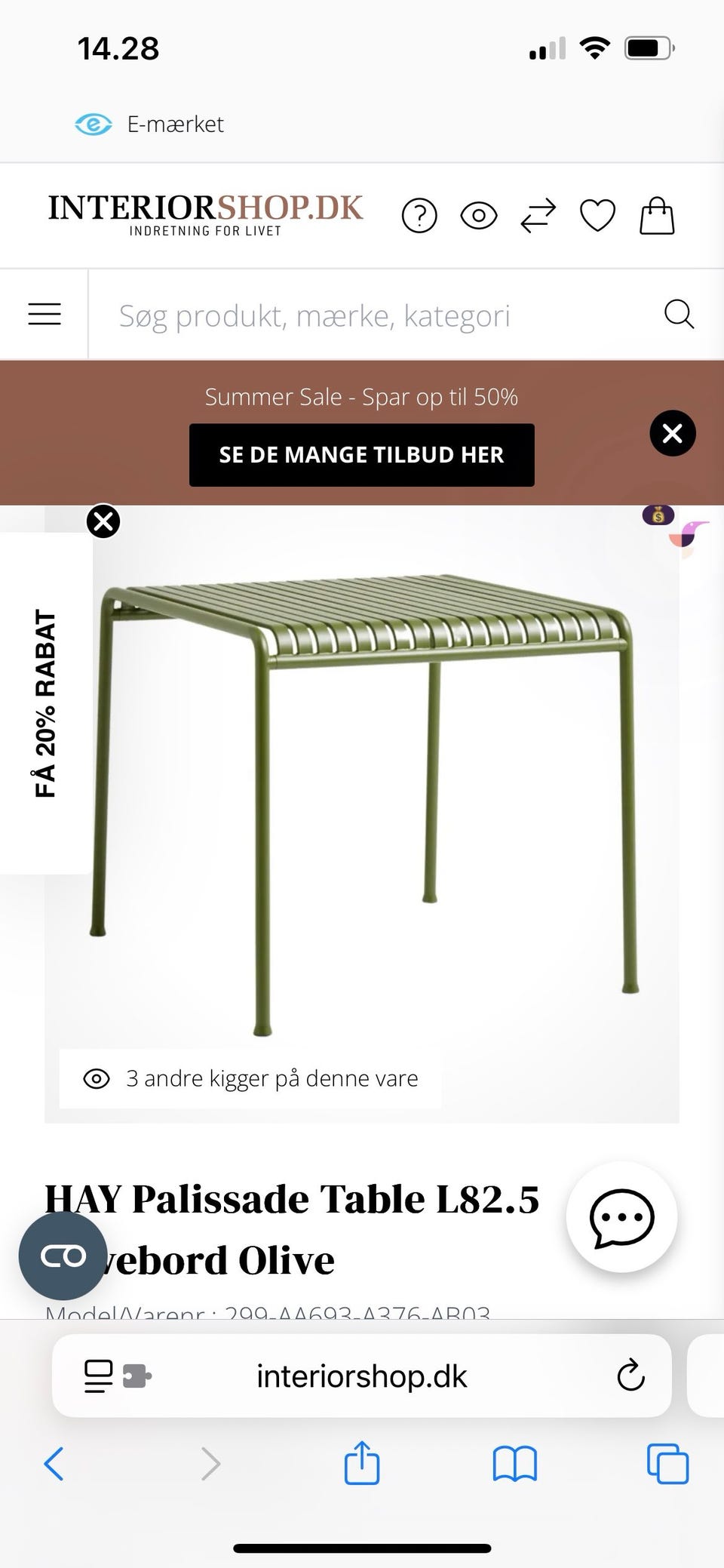Dismiss the Summer Sale banner
The height and width of the screenshot is (1568, 724).
[x=671, y=433]
